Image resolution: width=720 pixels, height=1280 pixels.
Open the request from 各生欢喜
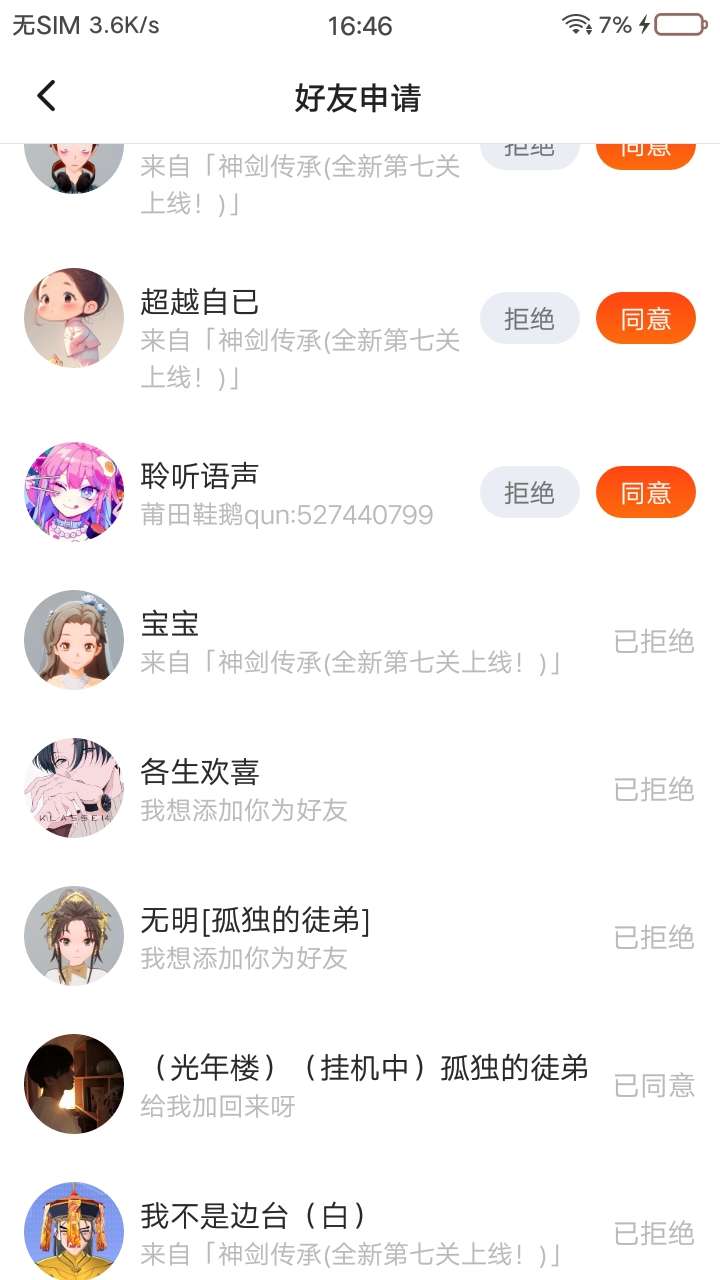pos(350,788)
